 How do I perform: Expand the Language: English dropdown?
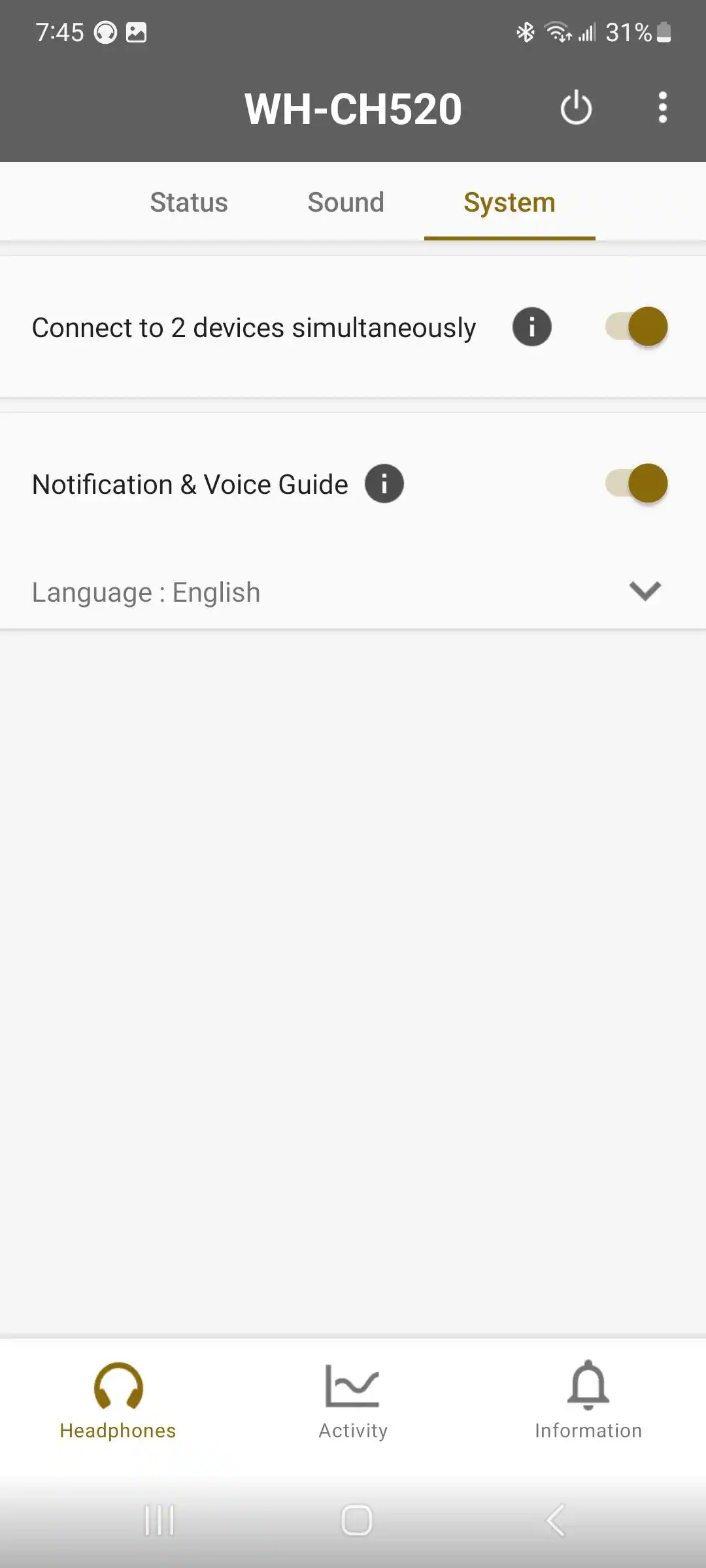click(x=645, y=591)
